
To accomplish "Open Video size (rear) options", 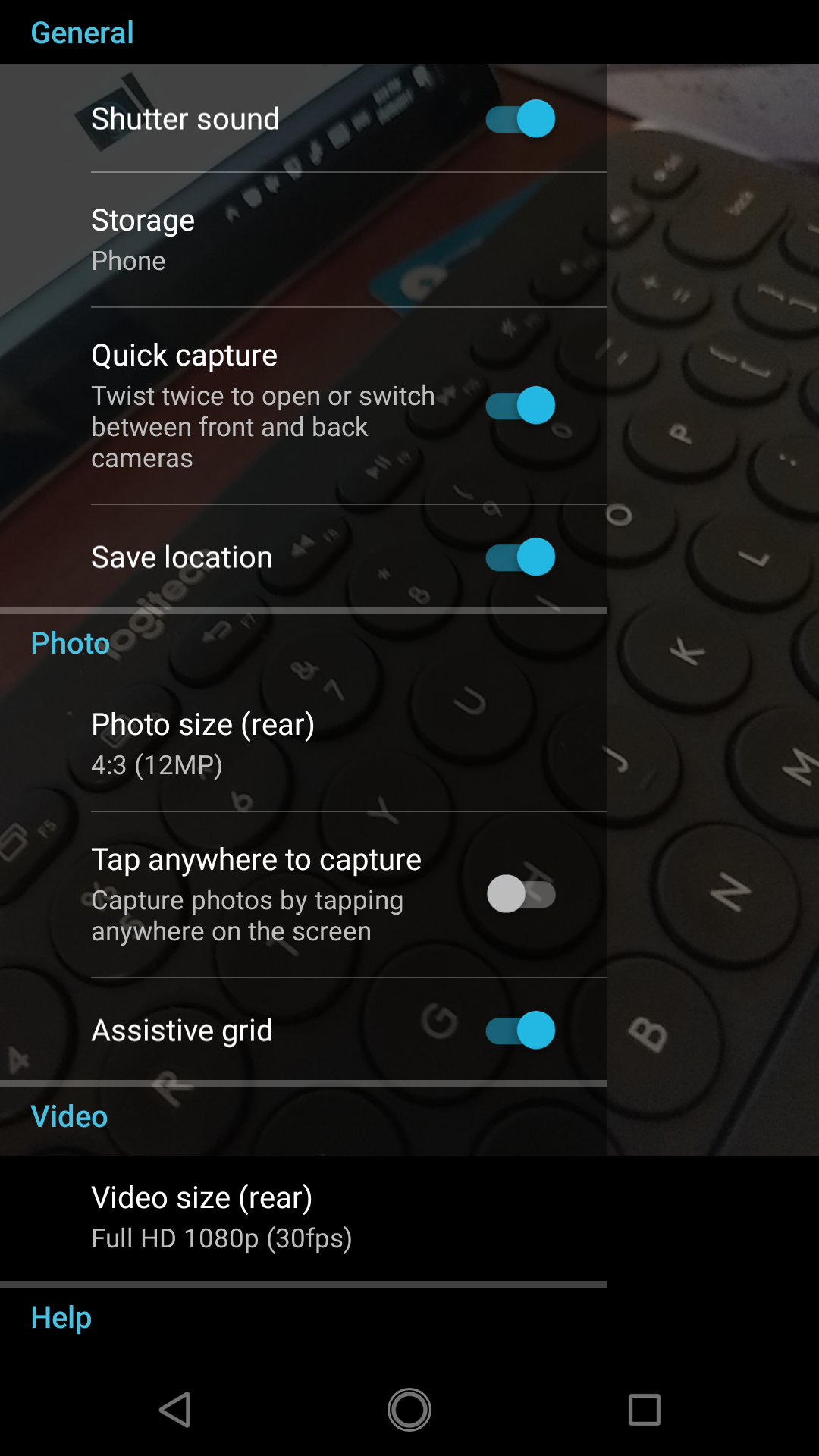I will (x=303, y=1217).
